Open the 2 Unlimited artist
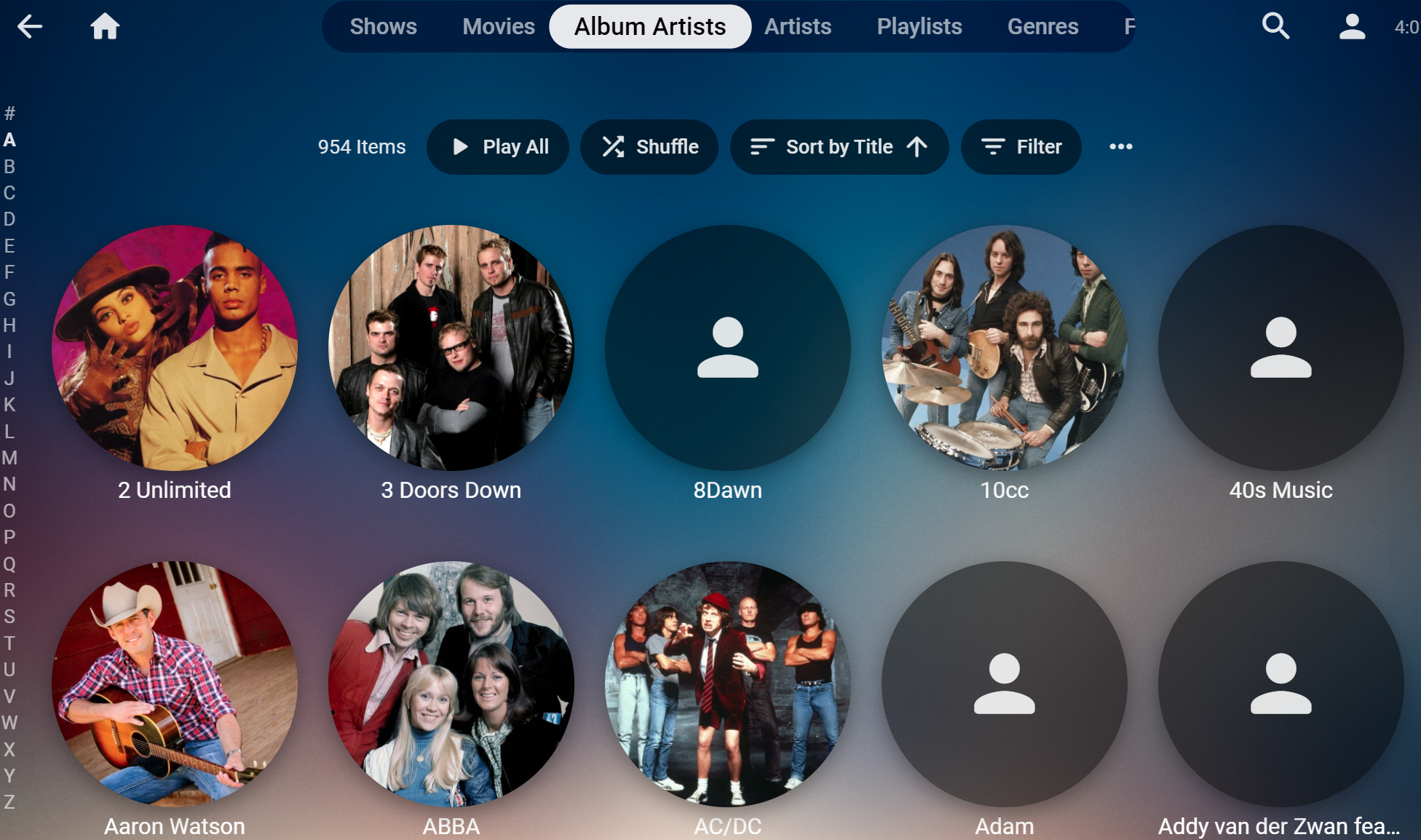 175,348
